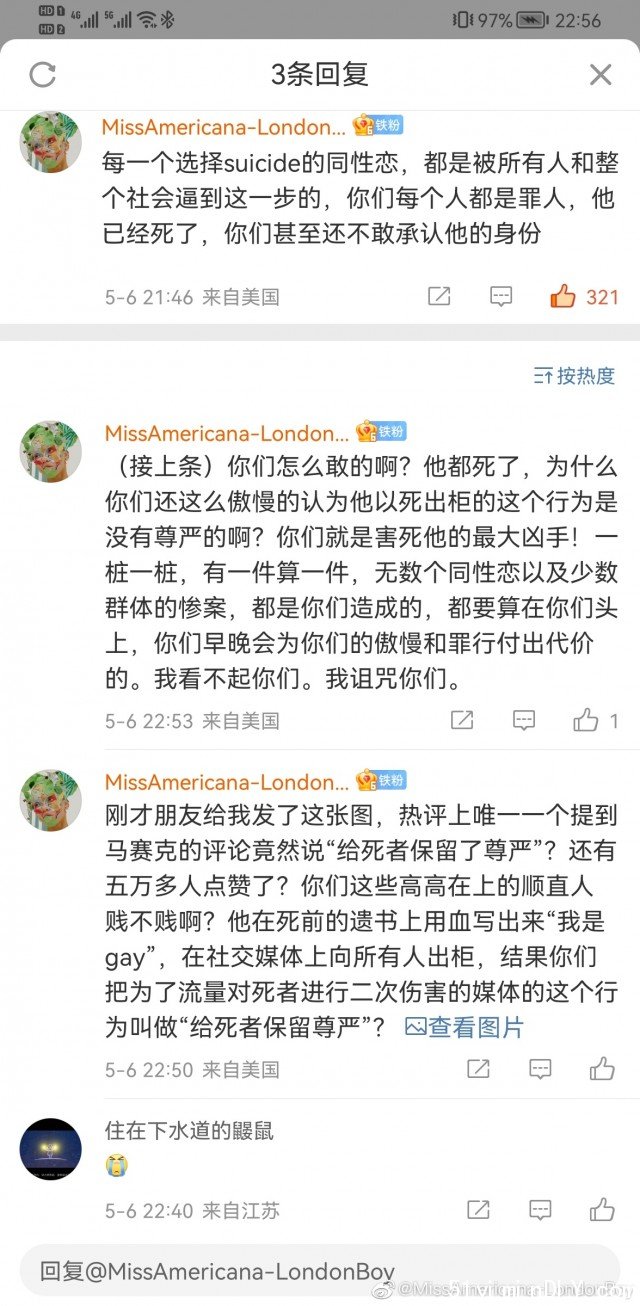This screenshot has width=640, height=1306.
Task: Change sorting via 按热度
Action: [x=575, y=376]
